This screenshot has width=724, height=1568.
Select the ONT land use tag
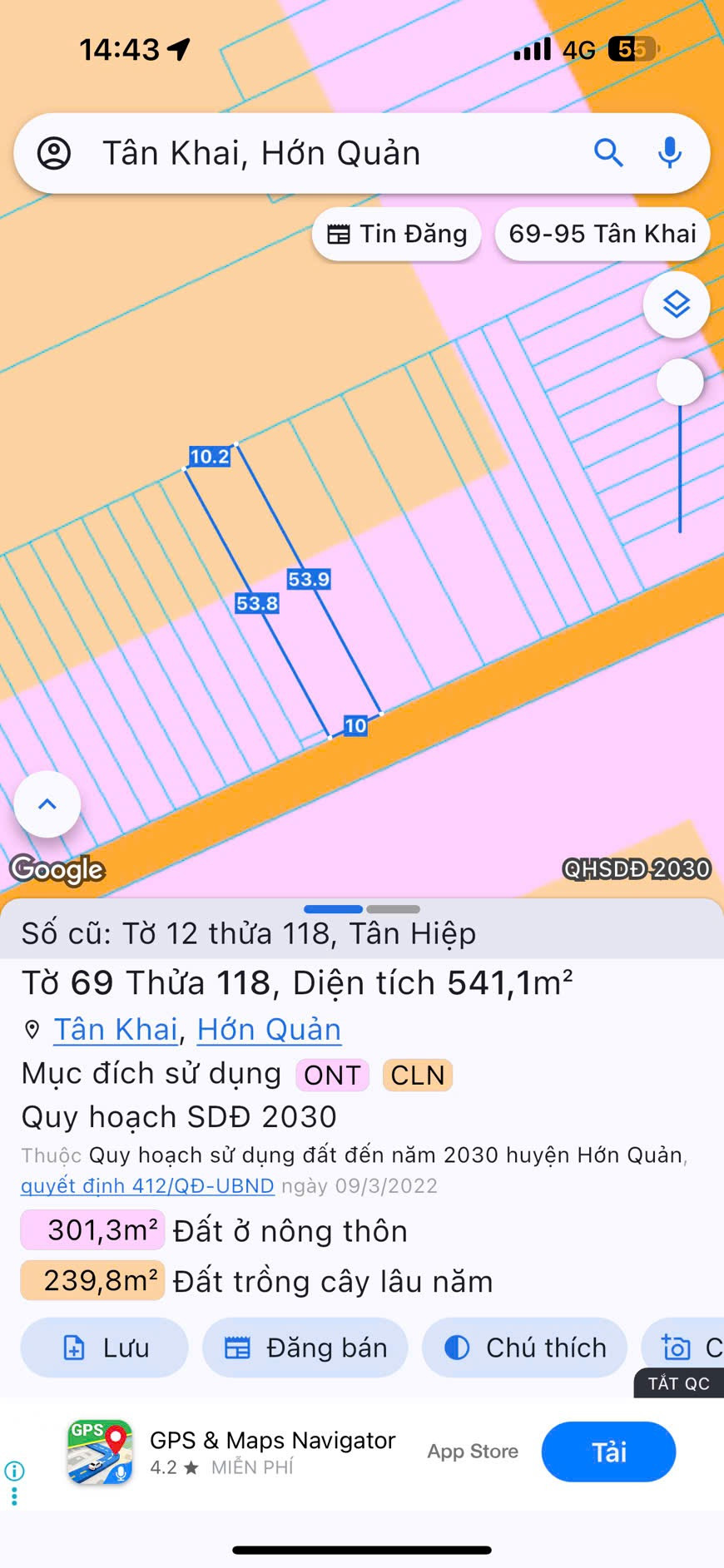pos(332,1075)
